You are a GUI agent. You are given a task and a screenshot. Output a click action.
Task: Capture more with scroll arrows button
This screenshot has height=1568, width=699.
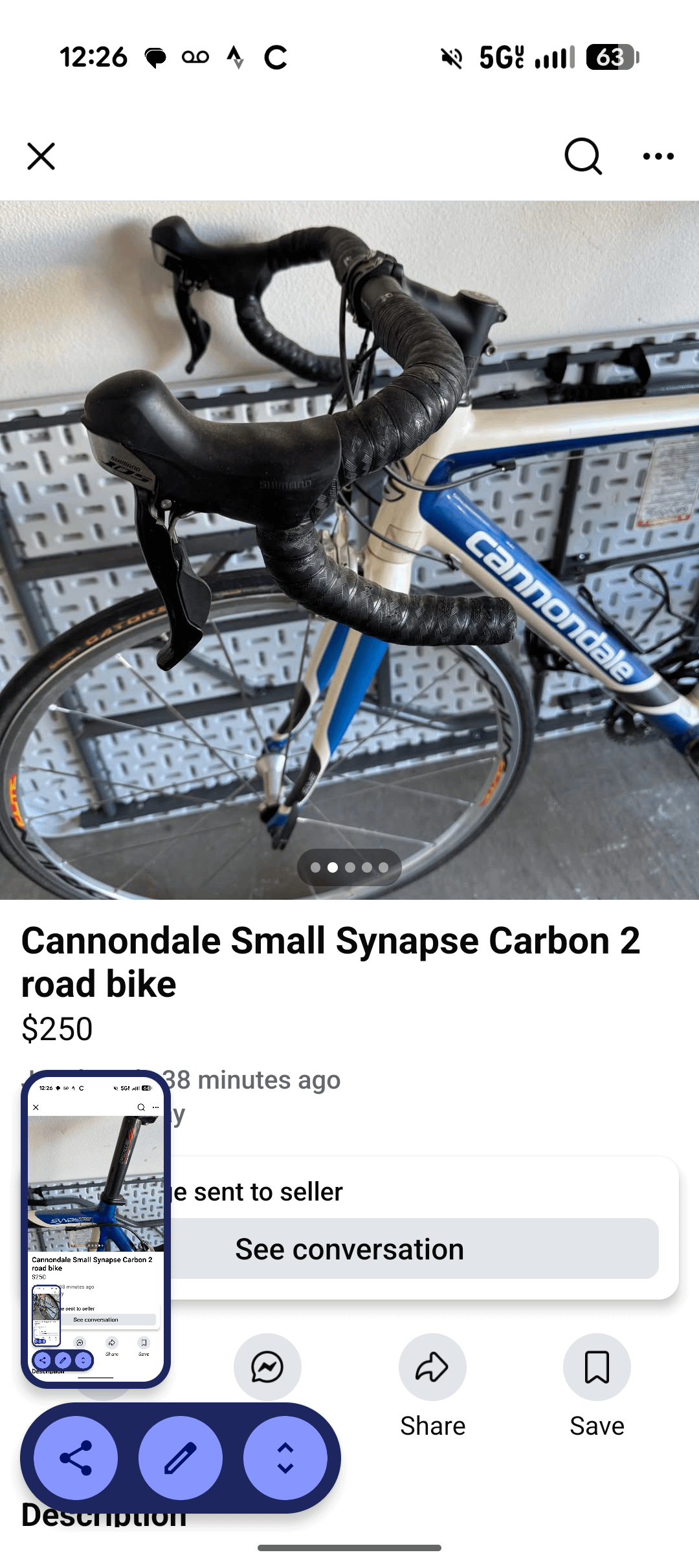285,1458
